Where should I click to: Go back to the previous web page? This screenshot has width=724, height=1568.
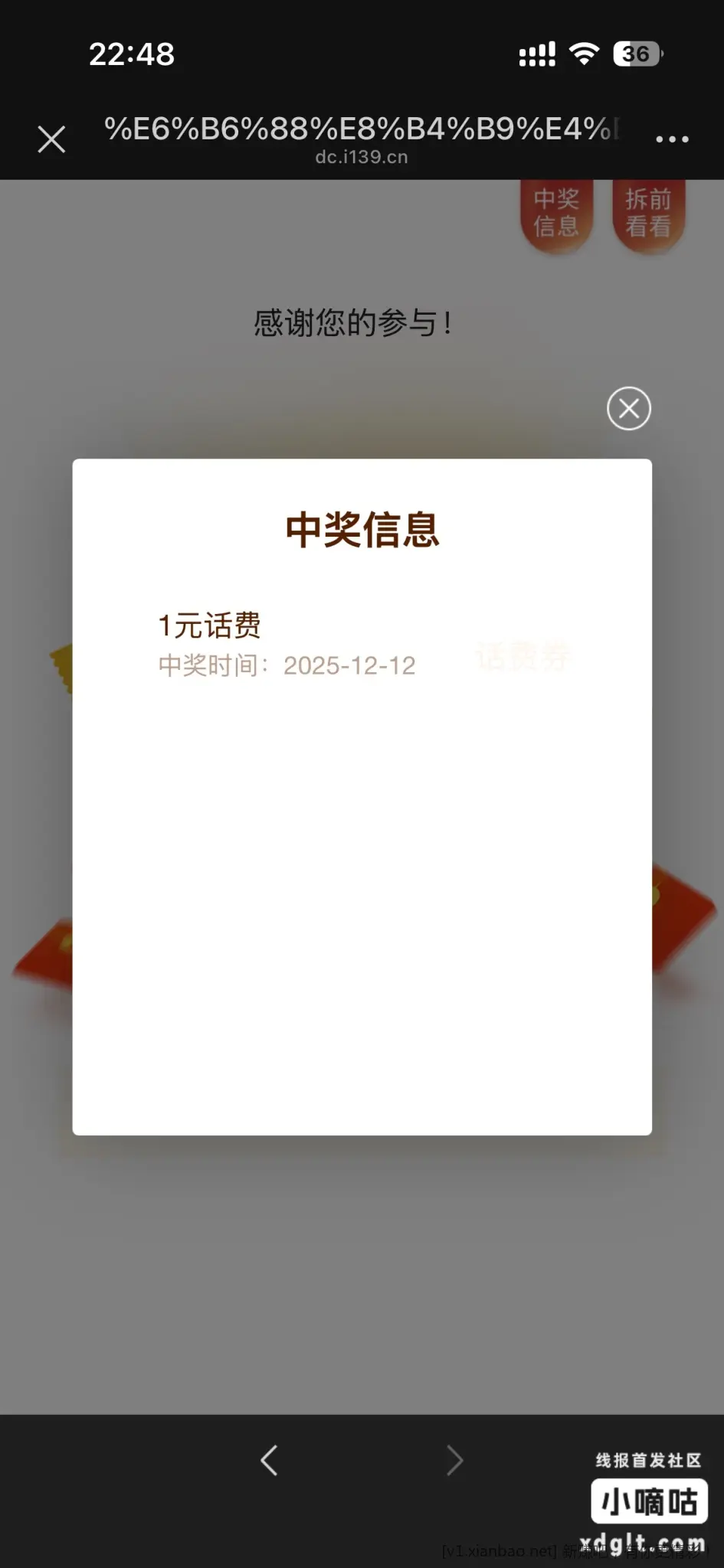tap(269, 1461)
